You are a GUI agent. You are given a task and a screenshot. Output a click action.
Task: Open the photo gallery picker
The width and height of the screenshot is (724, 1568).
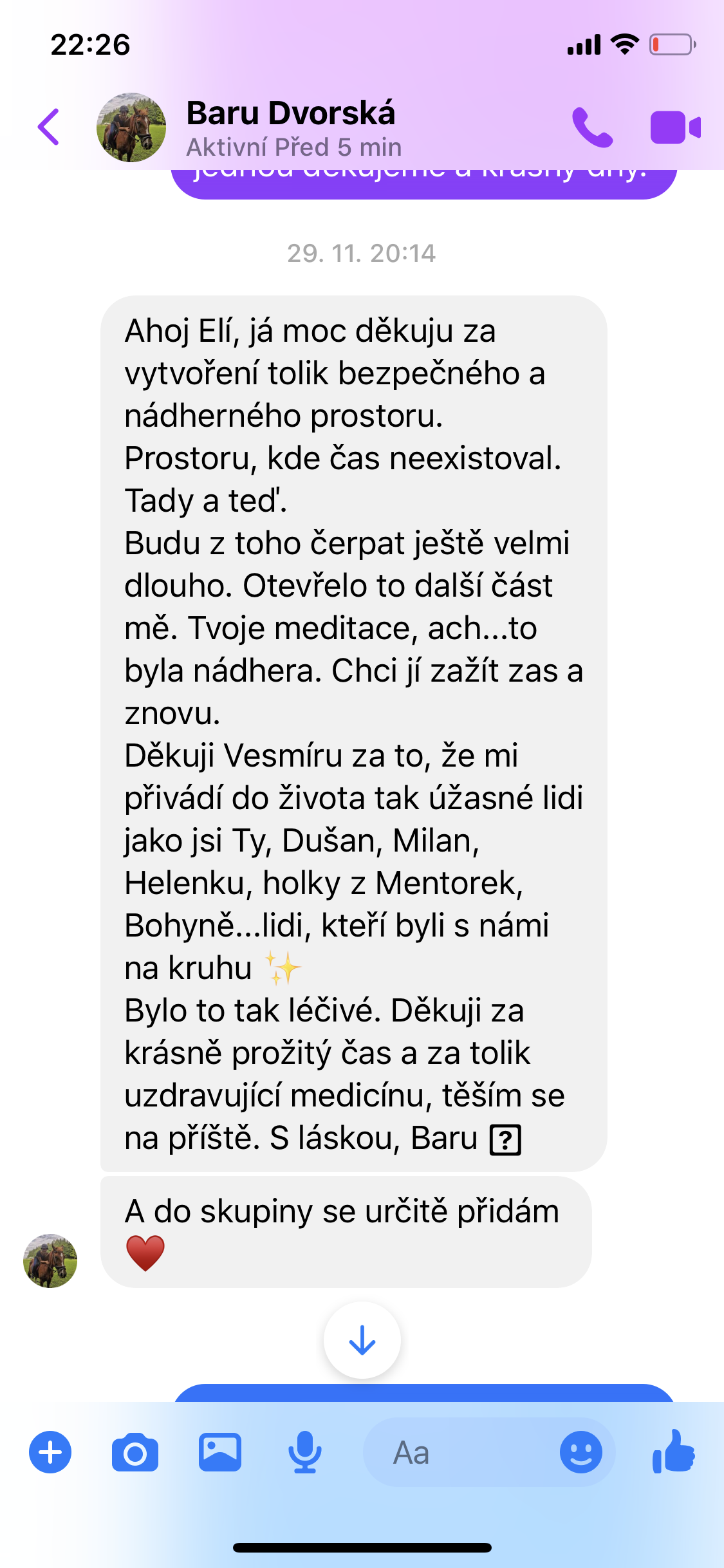point(220,1452)
